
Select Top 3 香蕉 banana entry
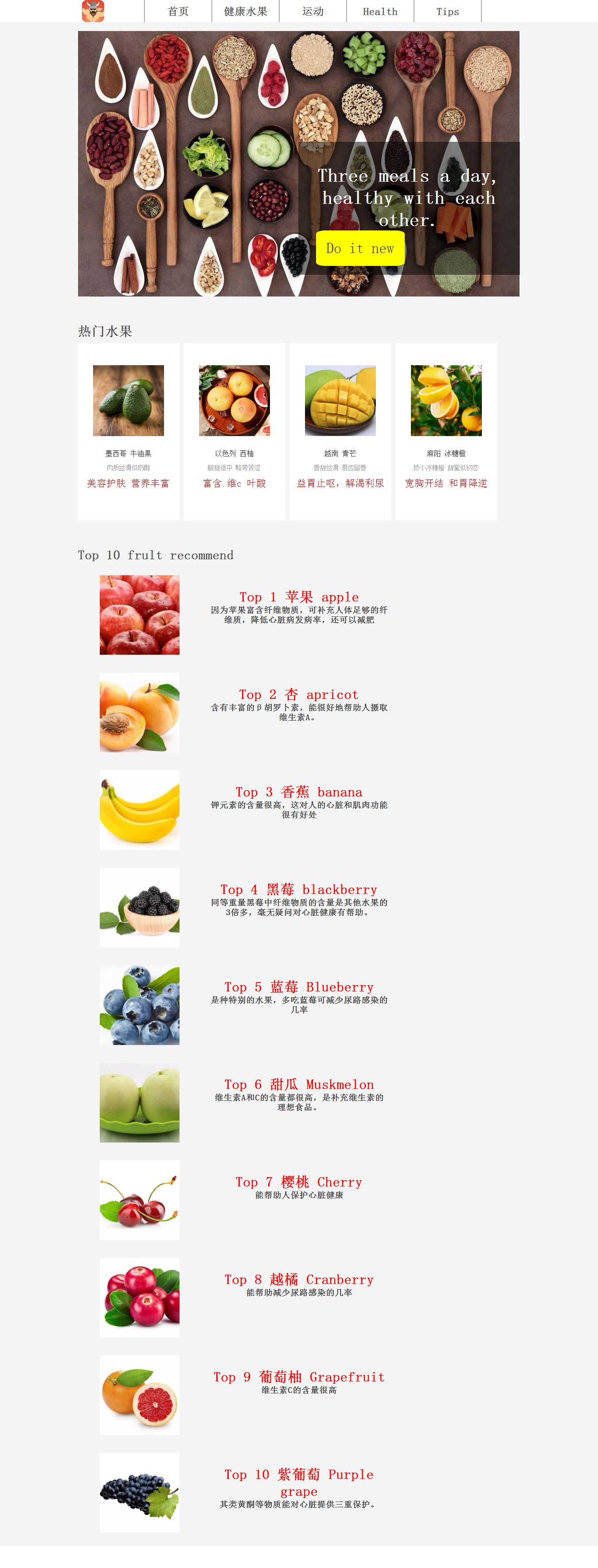pyautogui.click(x=298, y=792)
